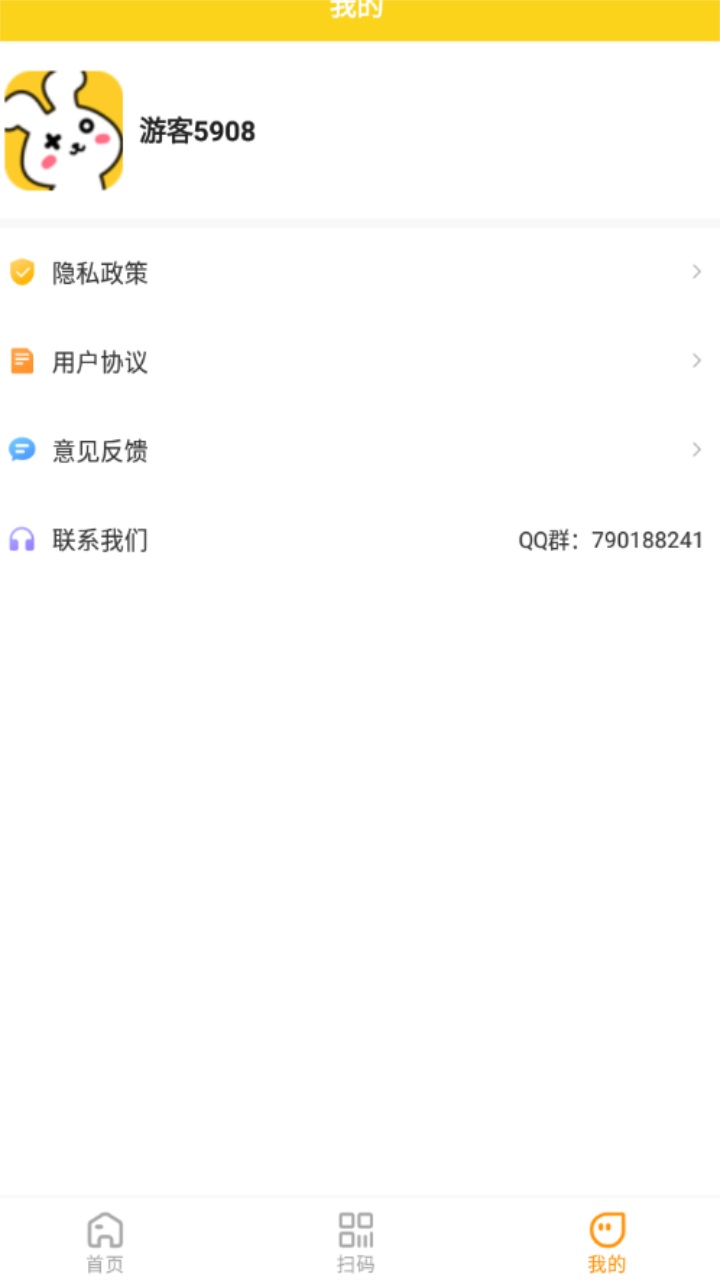Screen dimensions: 720x1280
Task: Open 用户协议 using the right arrow
Action: coord(696,361)
